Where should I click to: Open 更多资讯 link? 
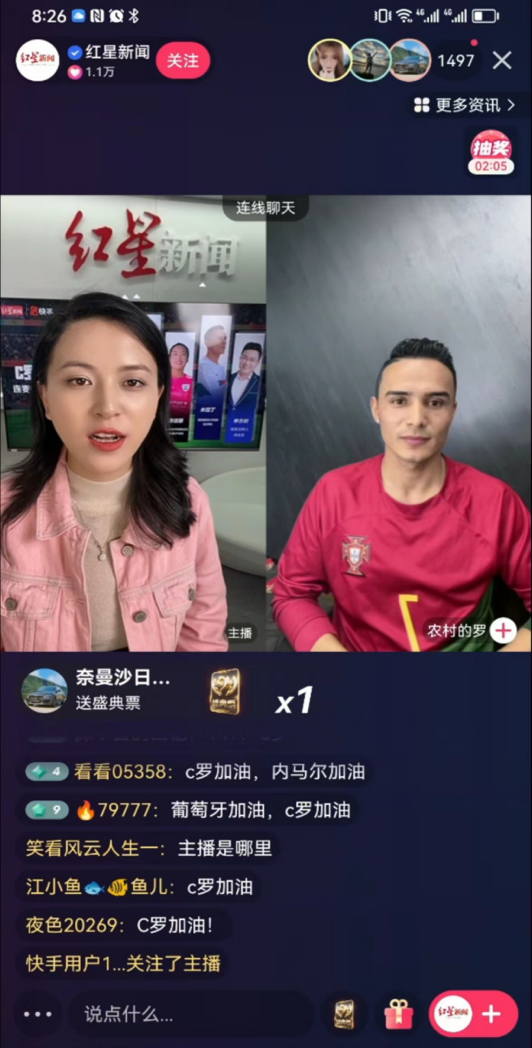(x=464, y=105)
